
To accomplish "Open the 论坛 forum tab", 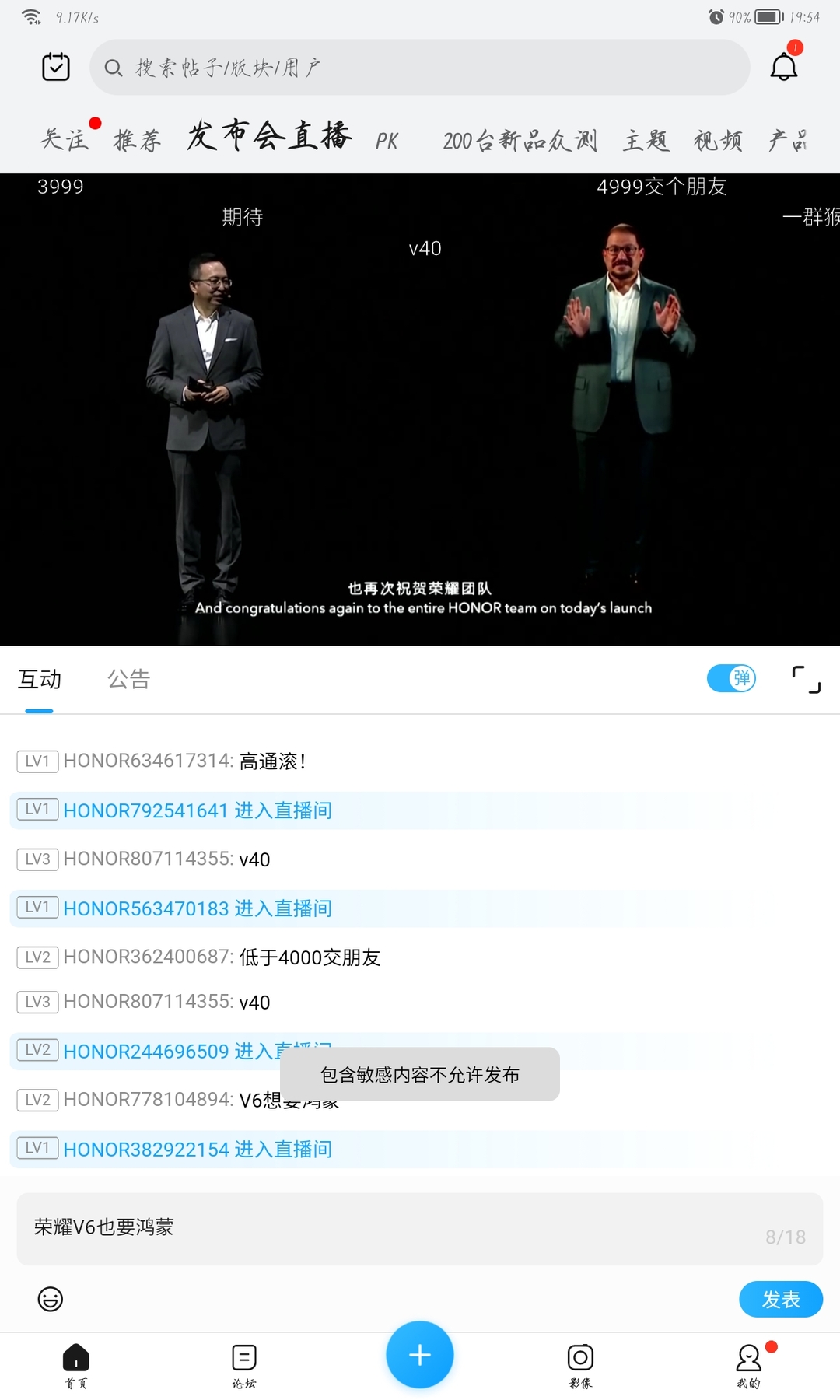I will click(244, 1366).
